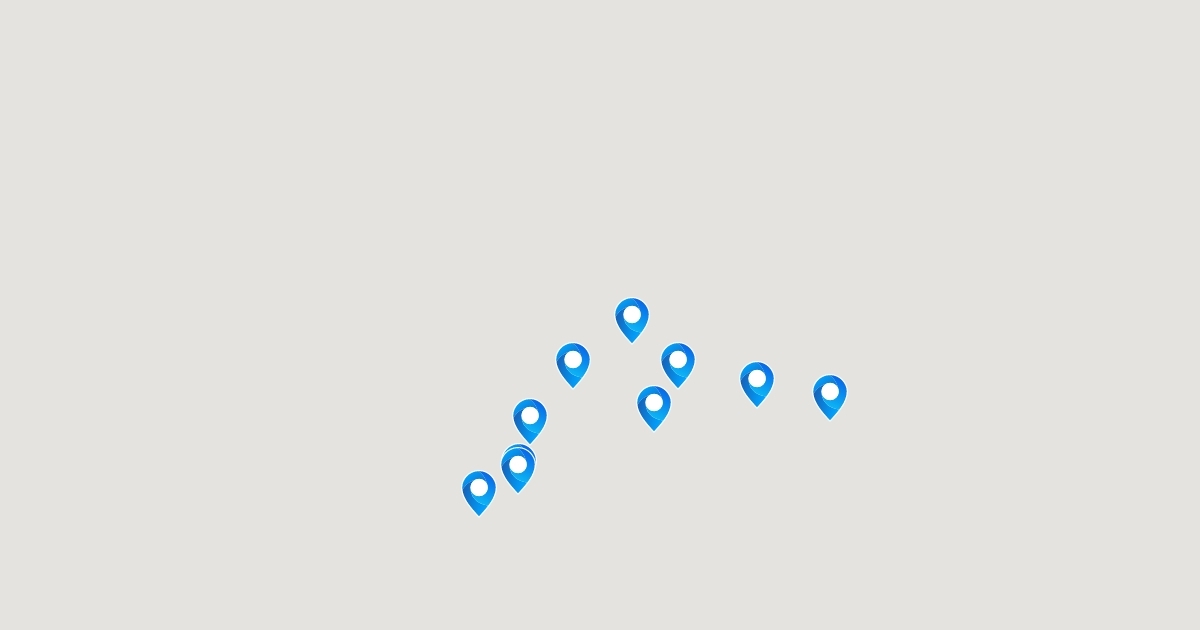The image size is (1200, 630).
Task: Tap the leftmost, lowest map pin
Action: click(479, 493)
